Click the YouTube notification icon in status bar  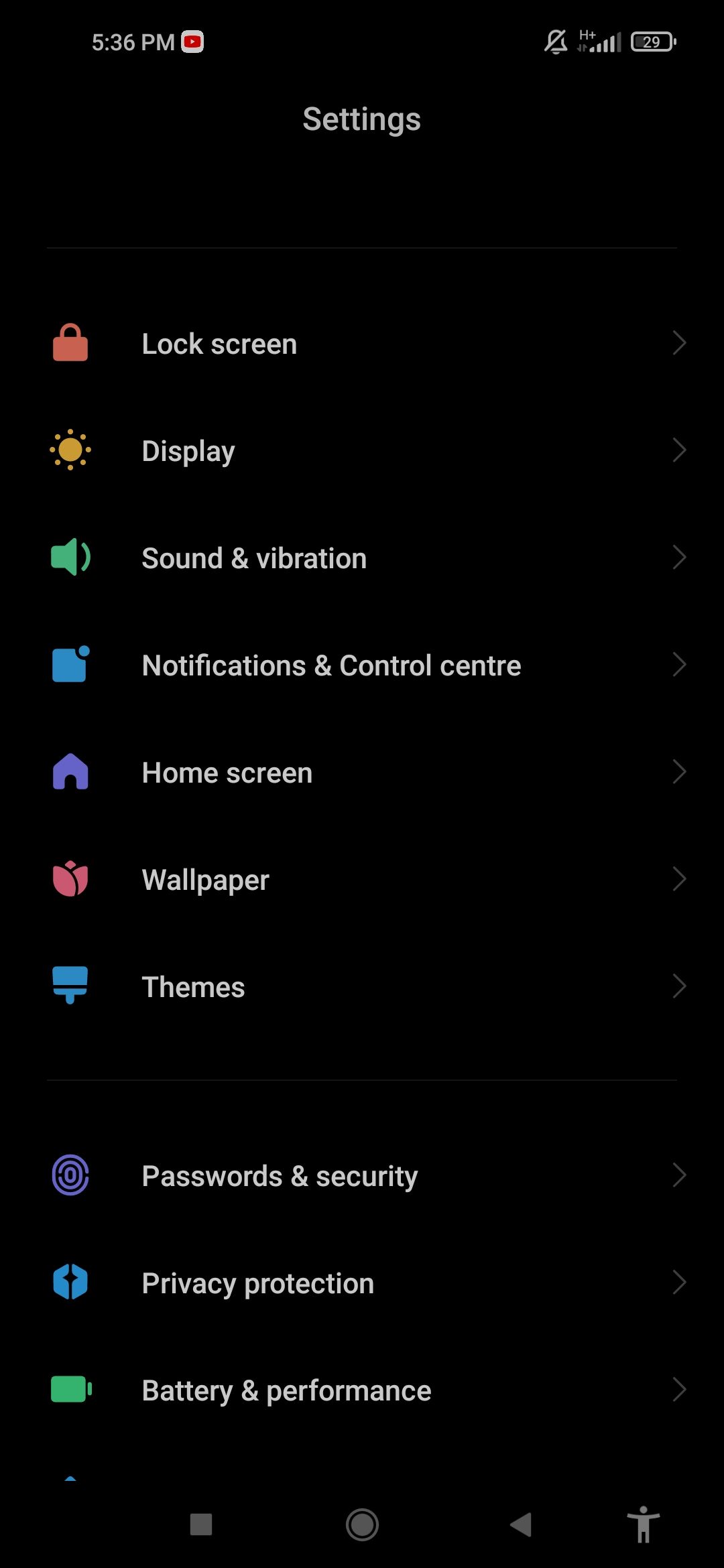coord(192,42)
